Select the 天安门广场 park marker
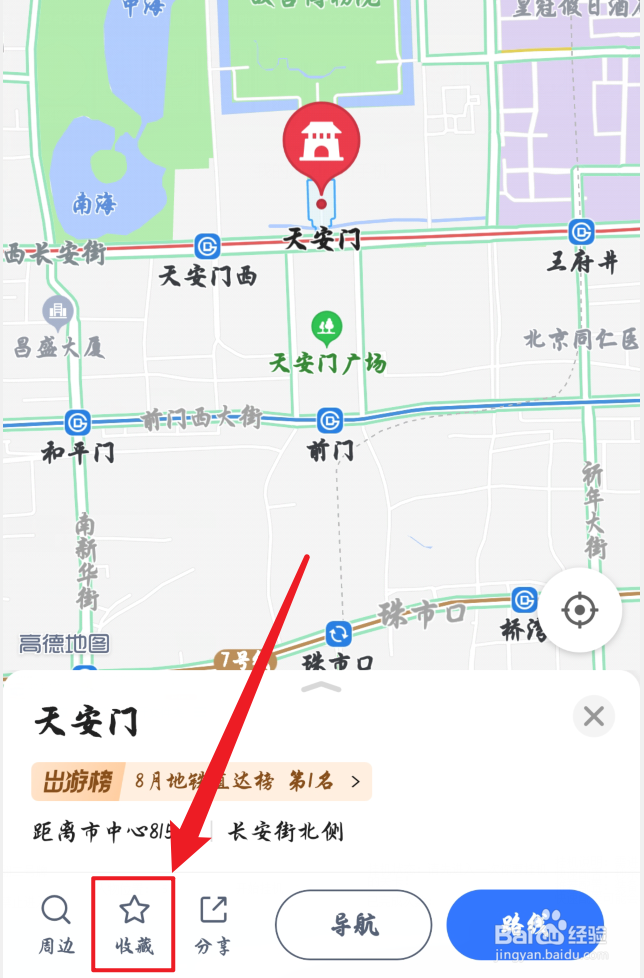 coord(327,328)
